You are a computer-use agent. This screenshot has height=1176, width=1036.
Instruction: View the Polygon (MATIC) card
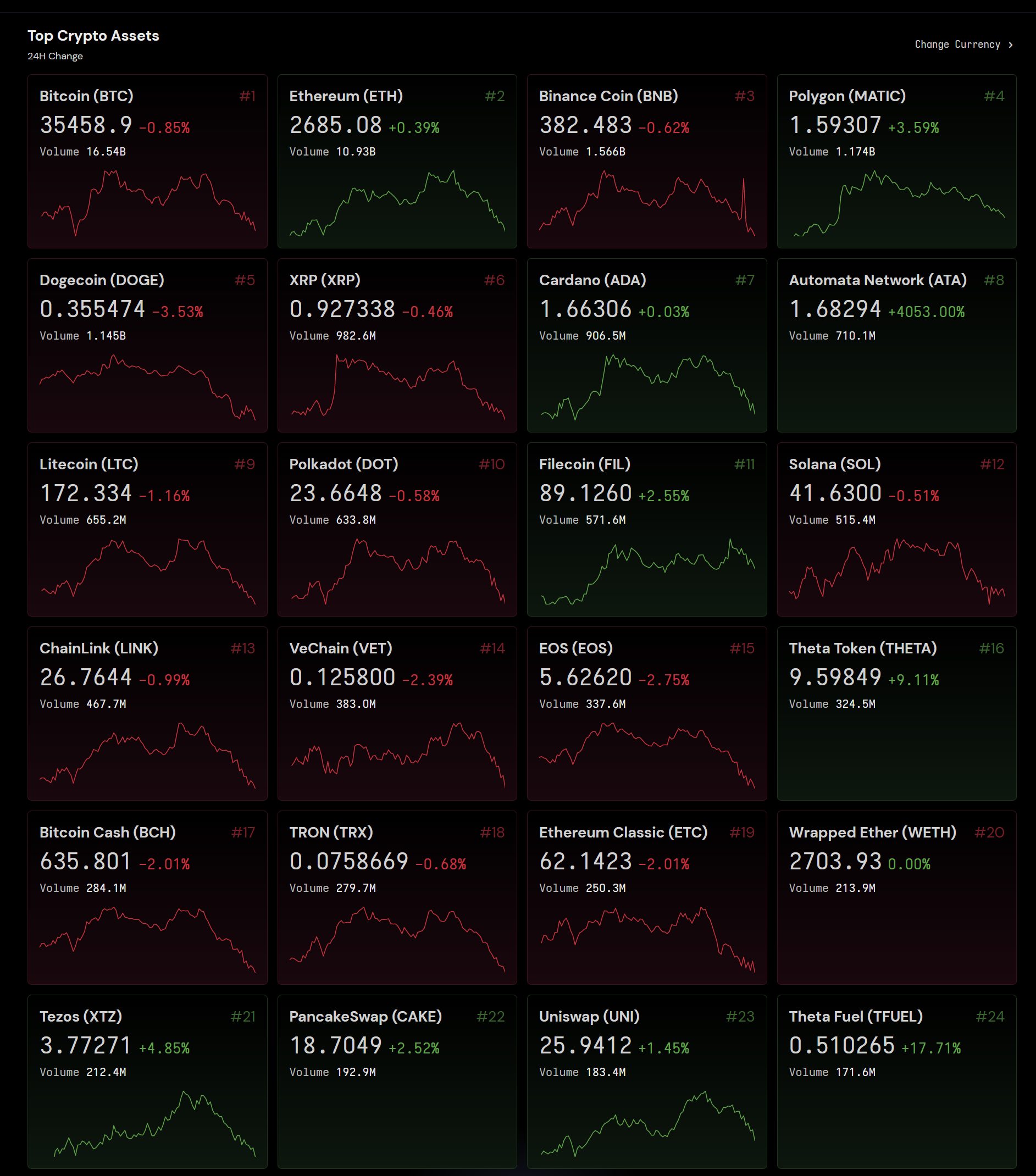896,161
